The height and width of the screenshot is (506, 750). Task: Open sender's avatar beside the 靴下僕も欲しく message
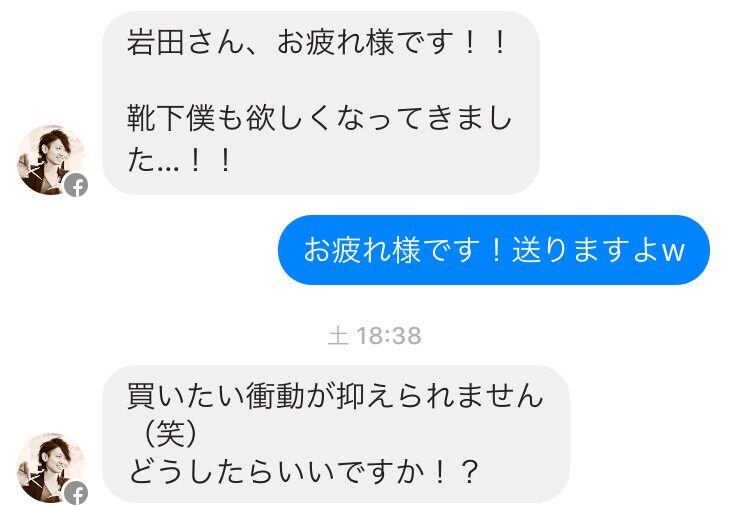[x=51, y=160]
